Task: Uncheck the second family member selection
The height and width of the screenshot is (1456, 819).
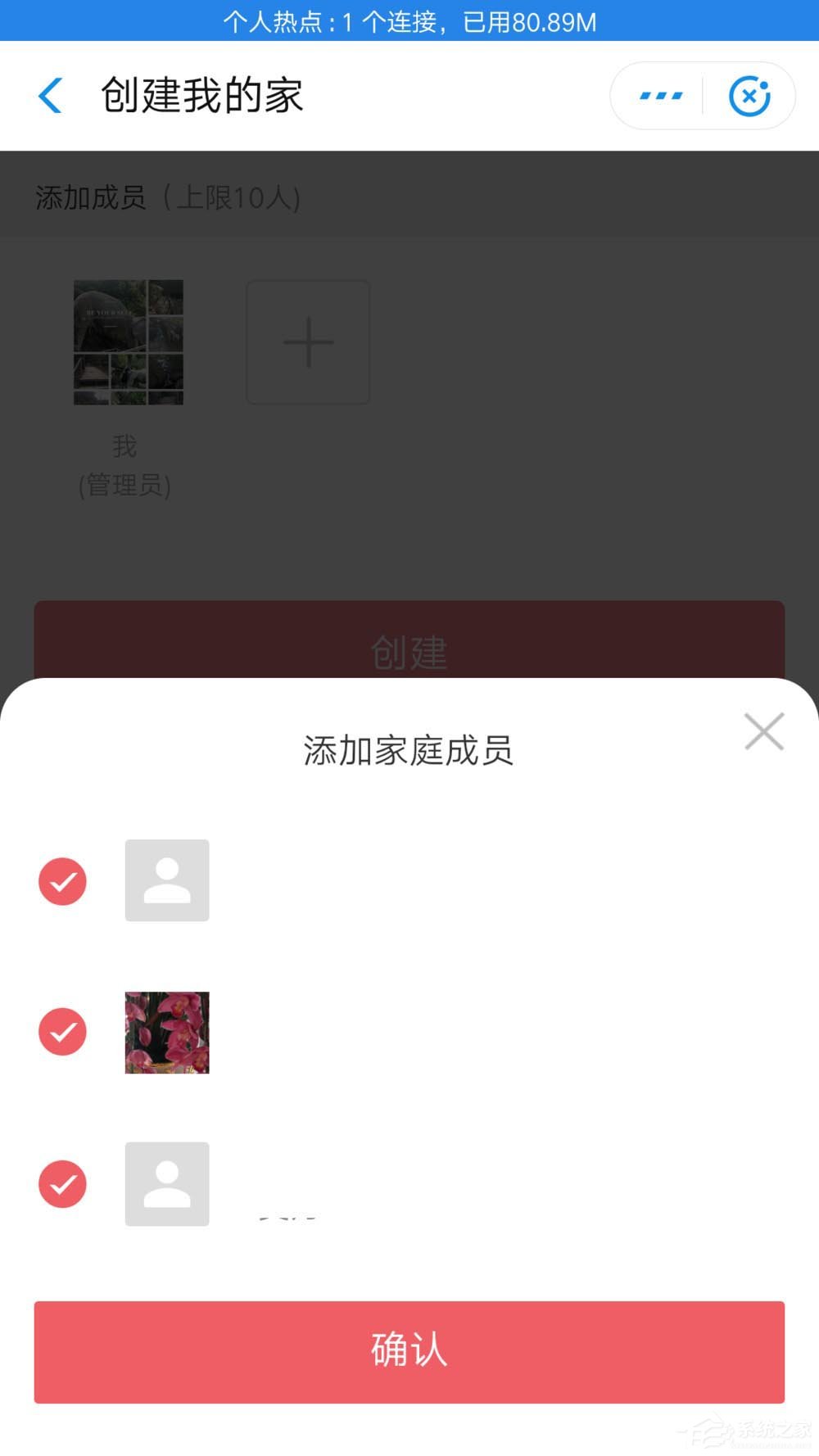Action: [x=62, y=1031]
